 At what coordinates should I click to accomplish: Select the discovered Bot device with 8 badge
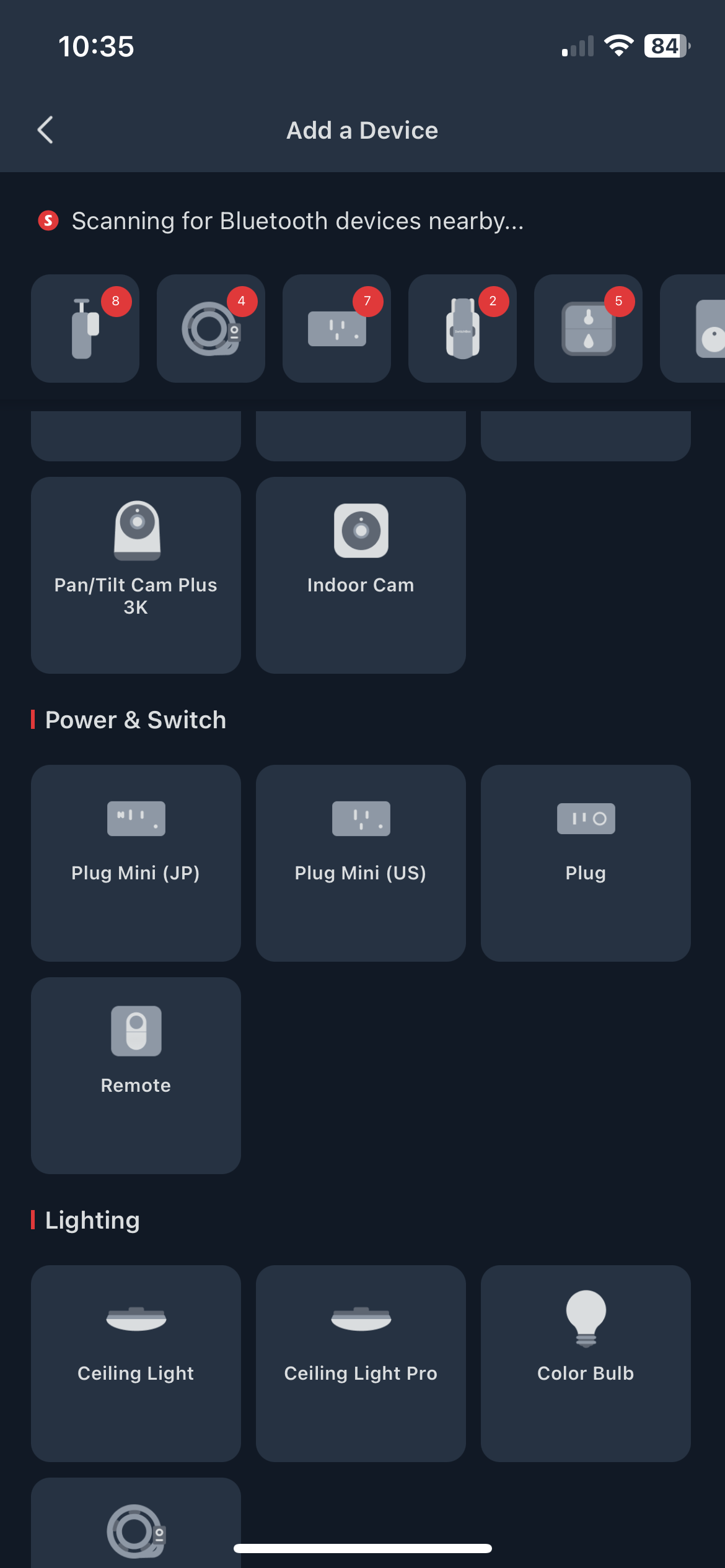point(86,329)
